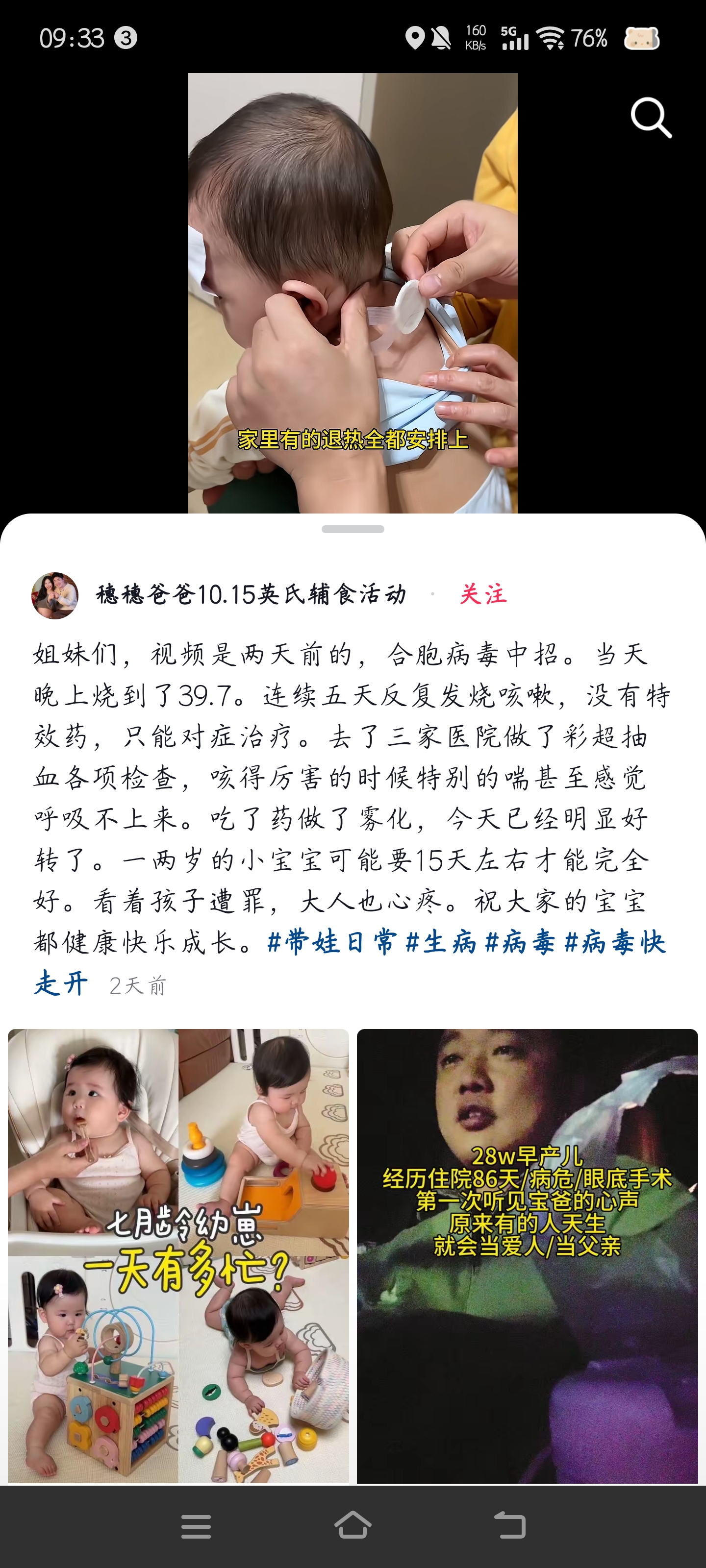
Task: Go back with the system back button
Action: point(509,1526)
